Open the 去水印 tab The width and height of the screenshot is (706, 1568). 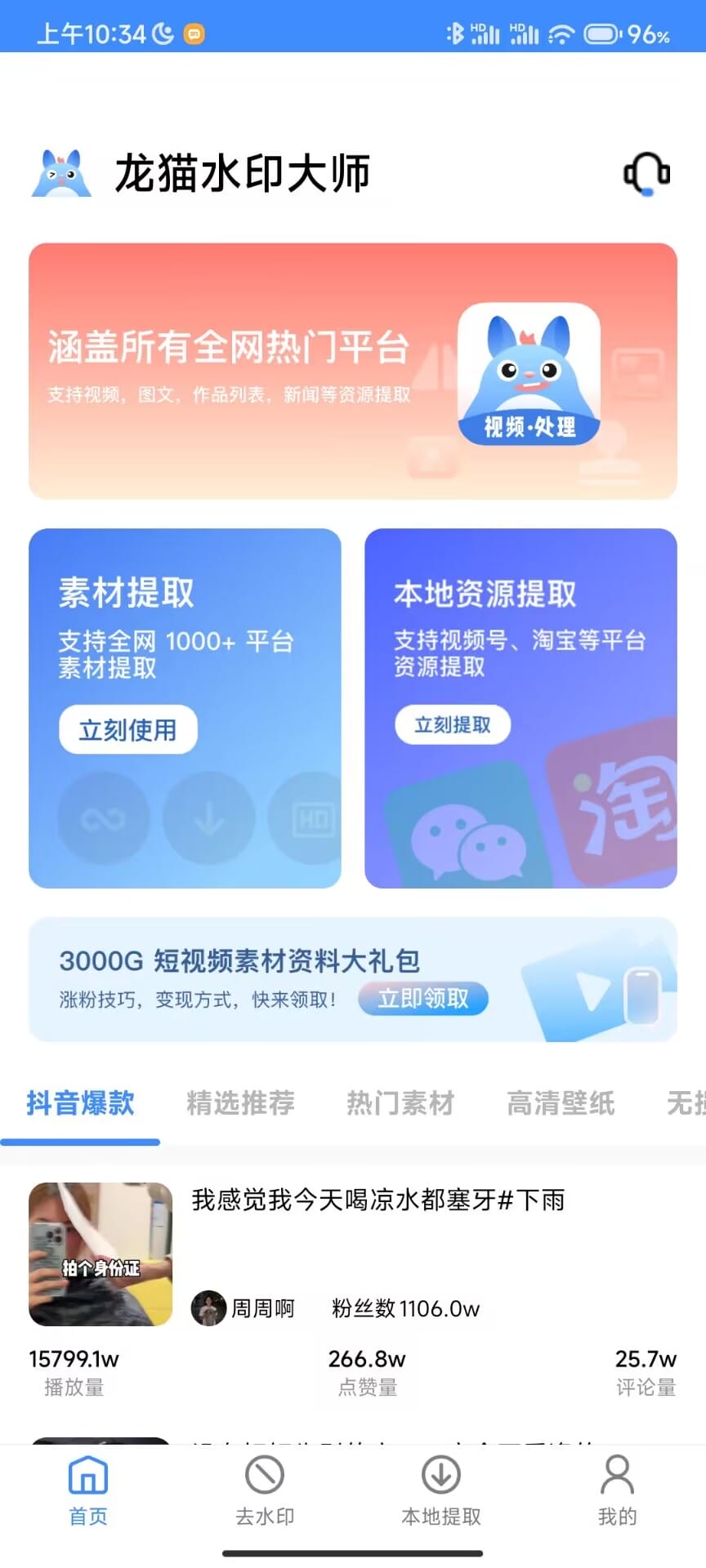pyautogui.click(x=265, y=1490)
